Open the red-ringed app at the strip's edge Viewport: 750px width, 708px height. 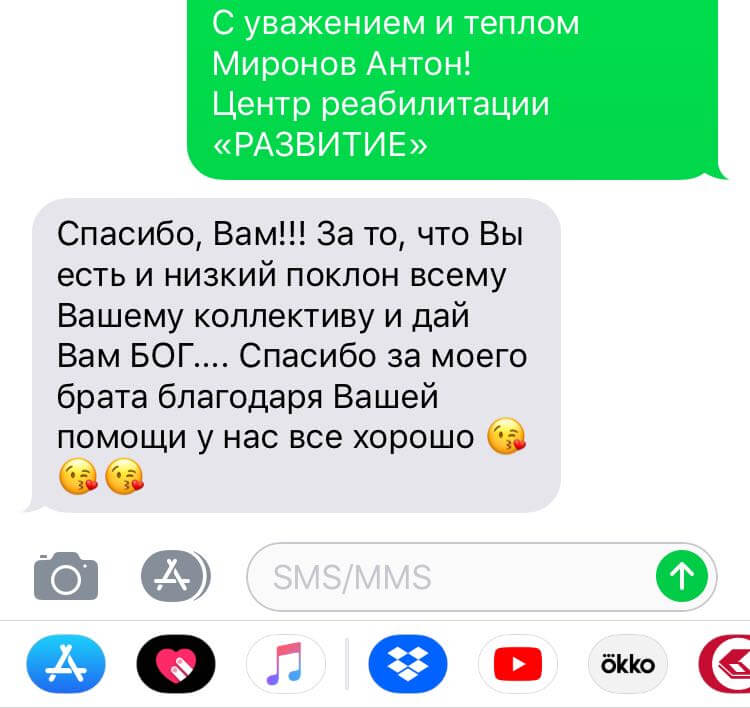[724, 664]
